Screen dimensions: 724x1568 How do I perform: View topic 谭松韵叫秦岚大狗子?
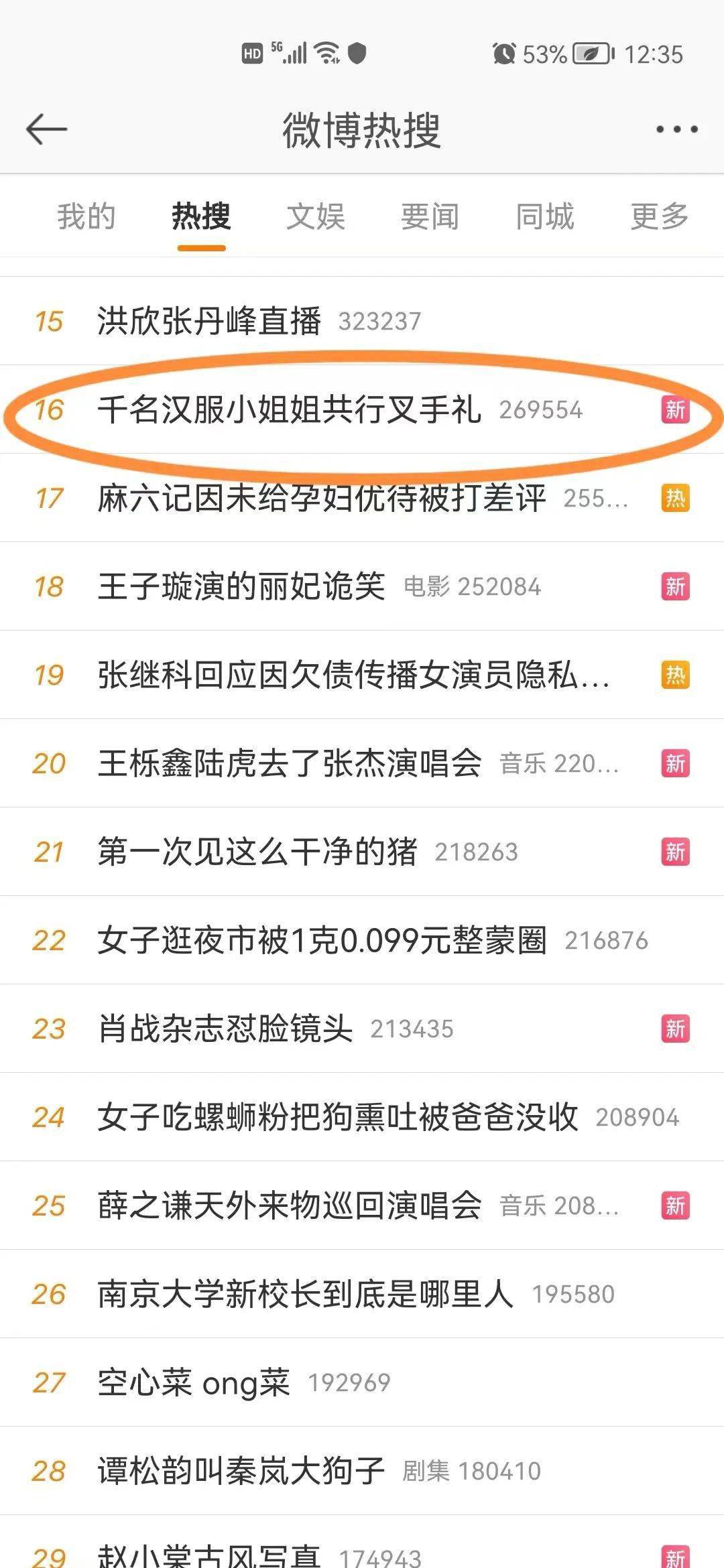tap(241, 1471)
